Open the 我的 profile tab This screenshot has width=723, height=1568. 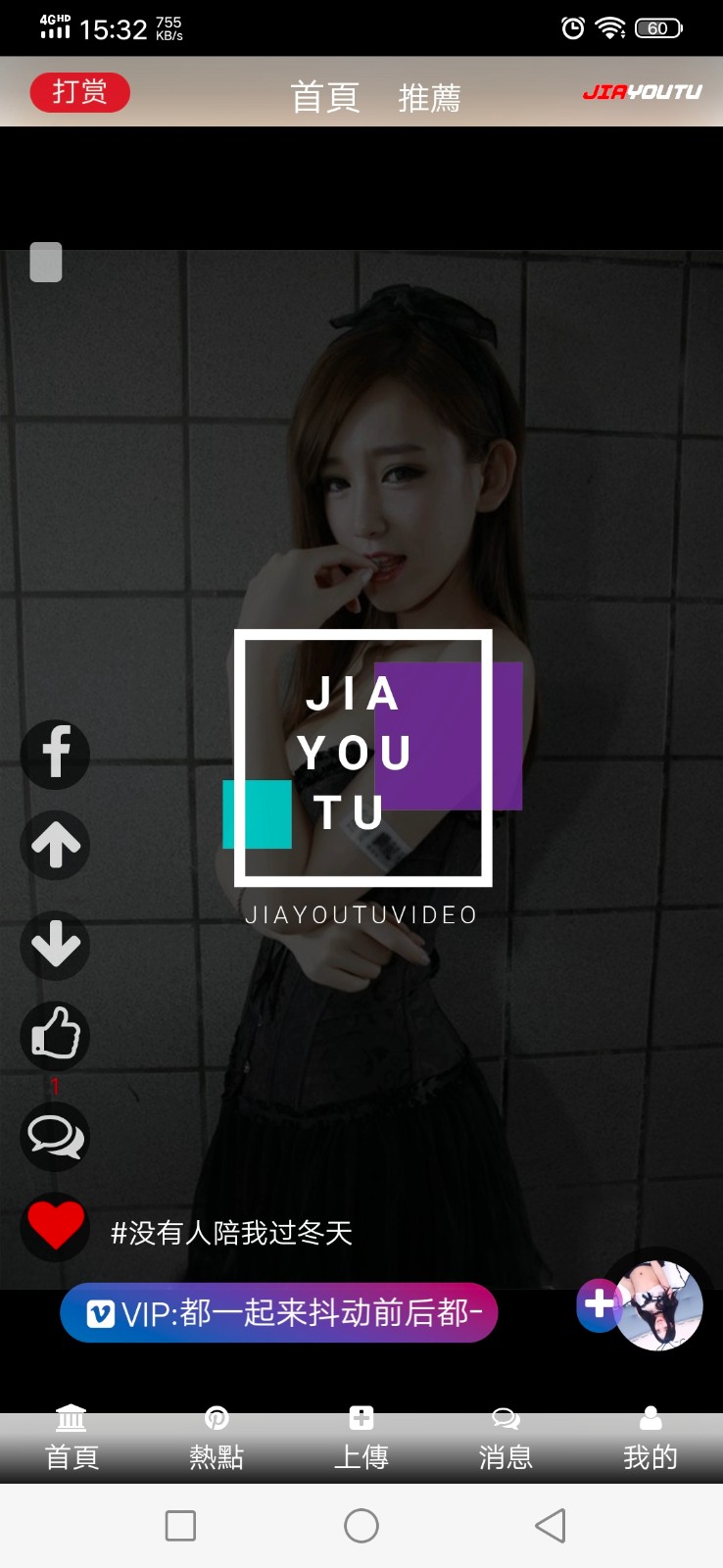651,1439
